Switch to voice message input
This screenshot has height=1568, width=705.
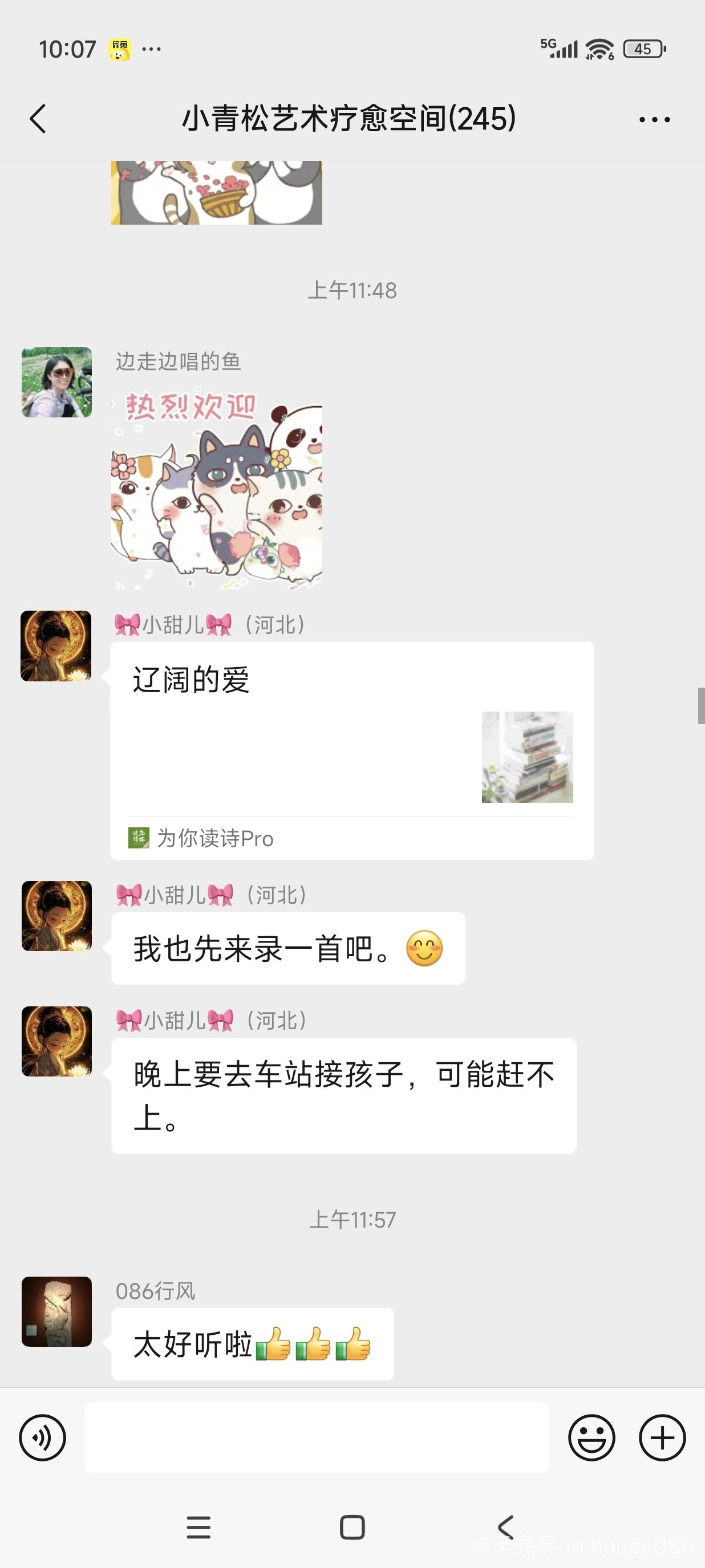click(x=42, y=1437)
